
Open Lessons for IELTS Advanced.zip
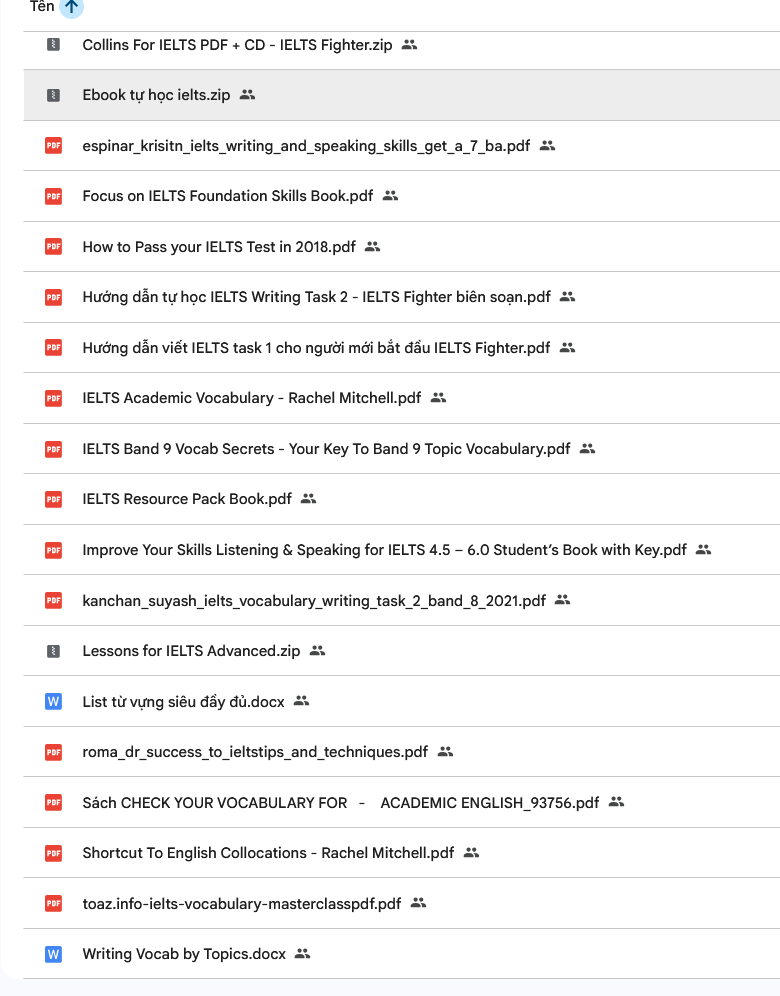coord(191,651)
